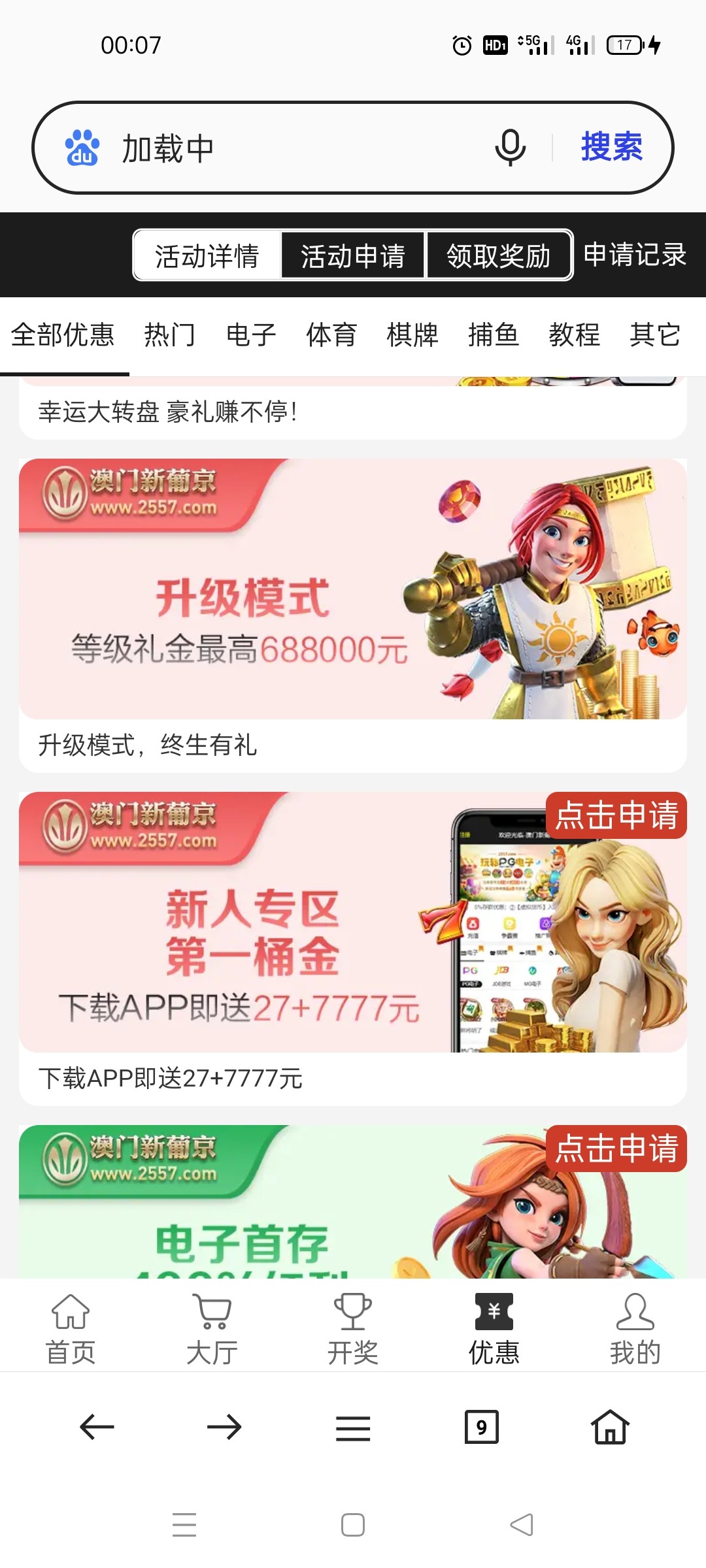This screenshot has width=706, height=1568.
Task: Select the 教程 category tab
Action: [574, 335]
